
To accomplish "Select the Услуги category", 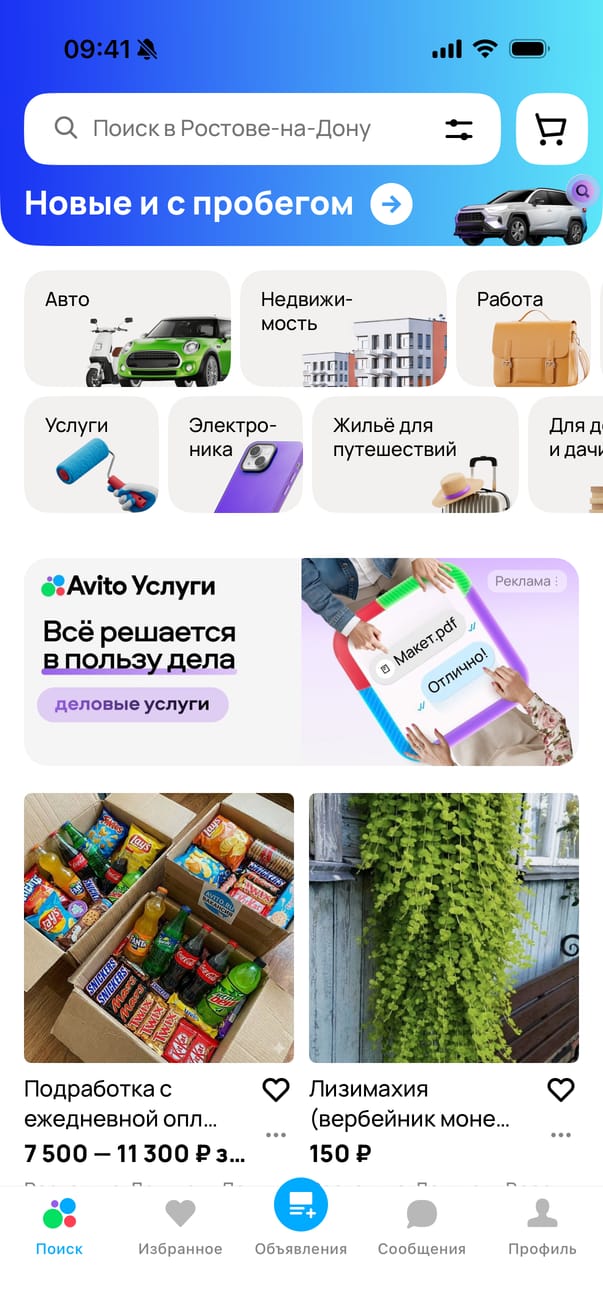I will [91, 454].
